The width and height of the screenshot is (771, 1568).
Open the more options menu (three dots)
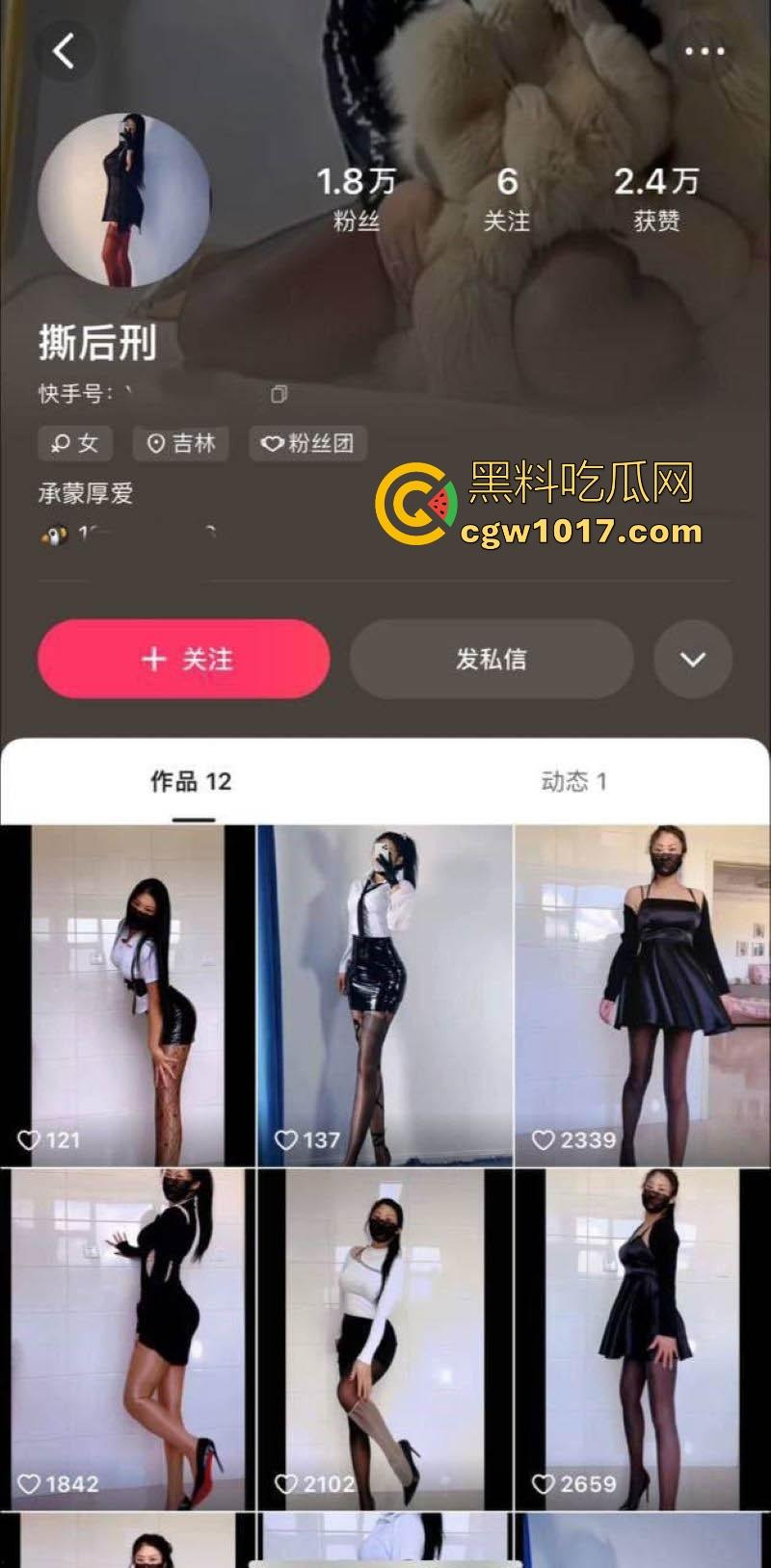pyautogui.click(x=703, y=50)
